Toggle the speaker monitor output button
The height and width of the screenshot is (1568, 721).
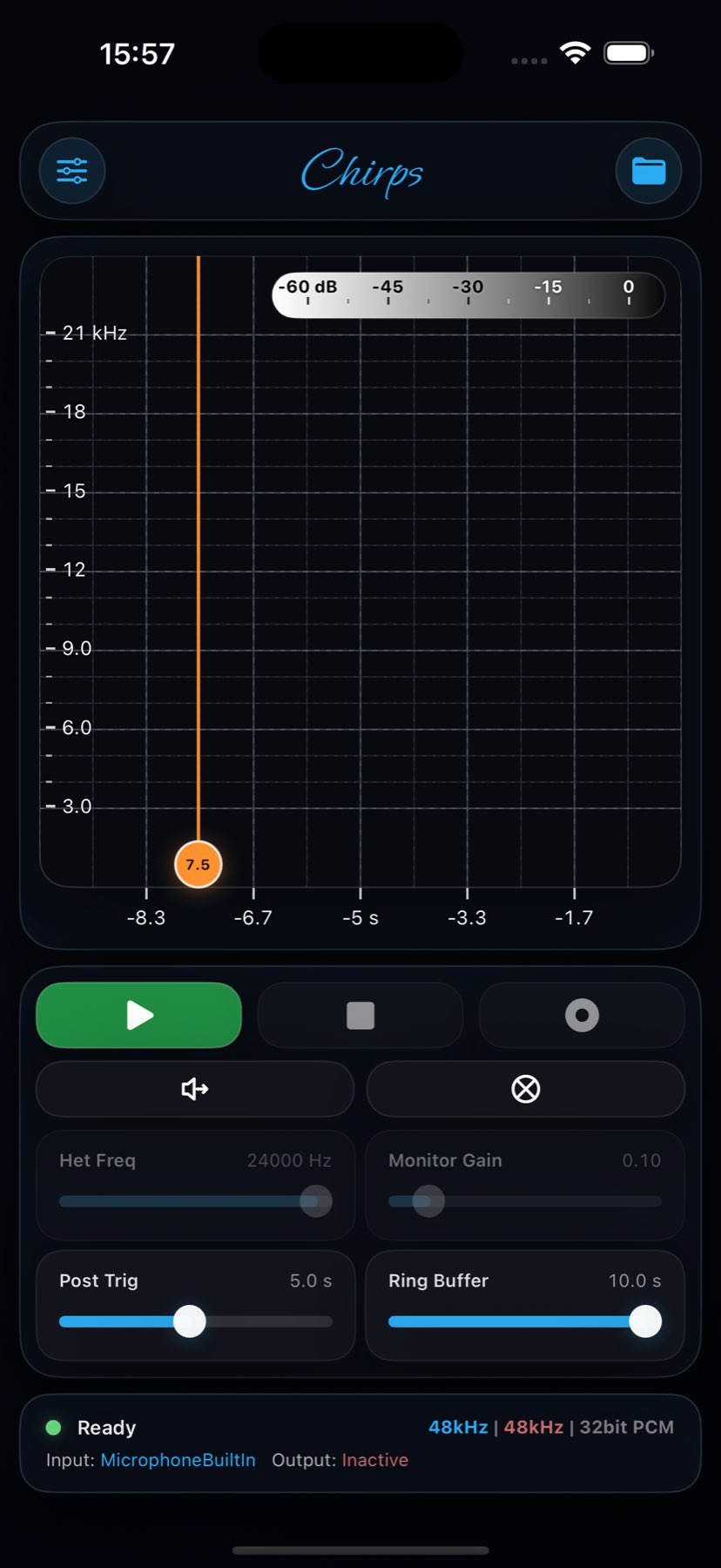(x=195, y=1089)
